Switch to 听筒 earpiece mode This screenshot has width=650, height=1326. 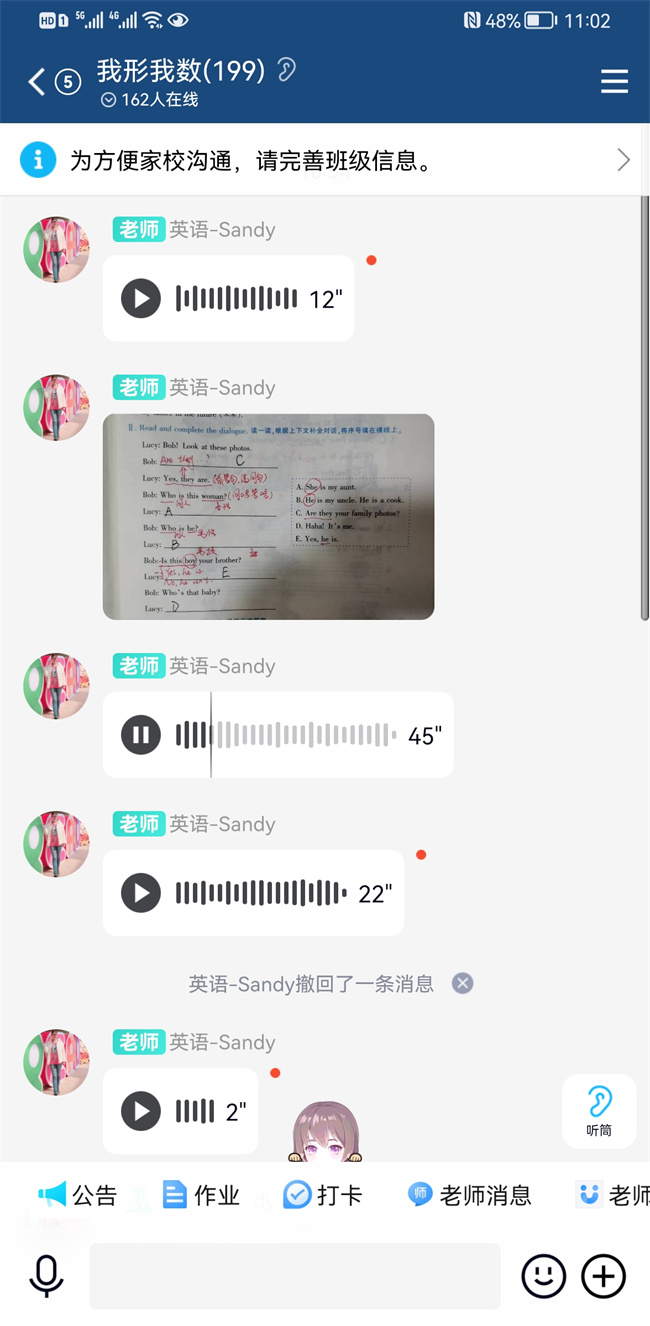[x=599, y=1110]
